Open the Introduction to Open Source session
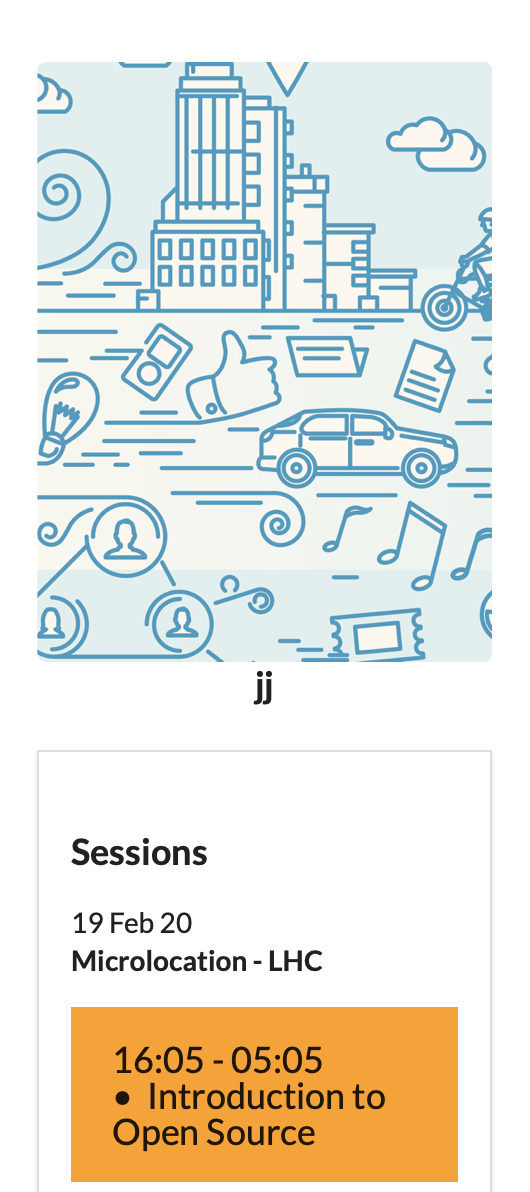 pos(264,1094)
